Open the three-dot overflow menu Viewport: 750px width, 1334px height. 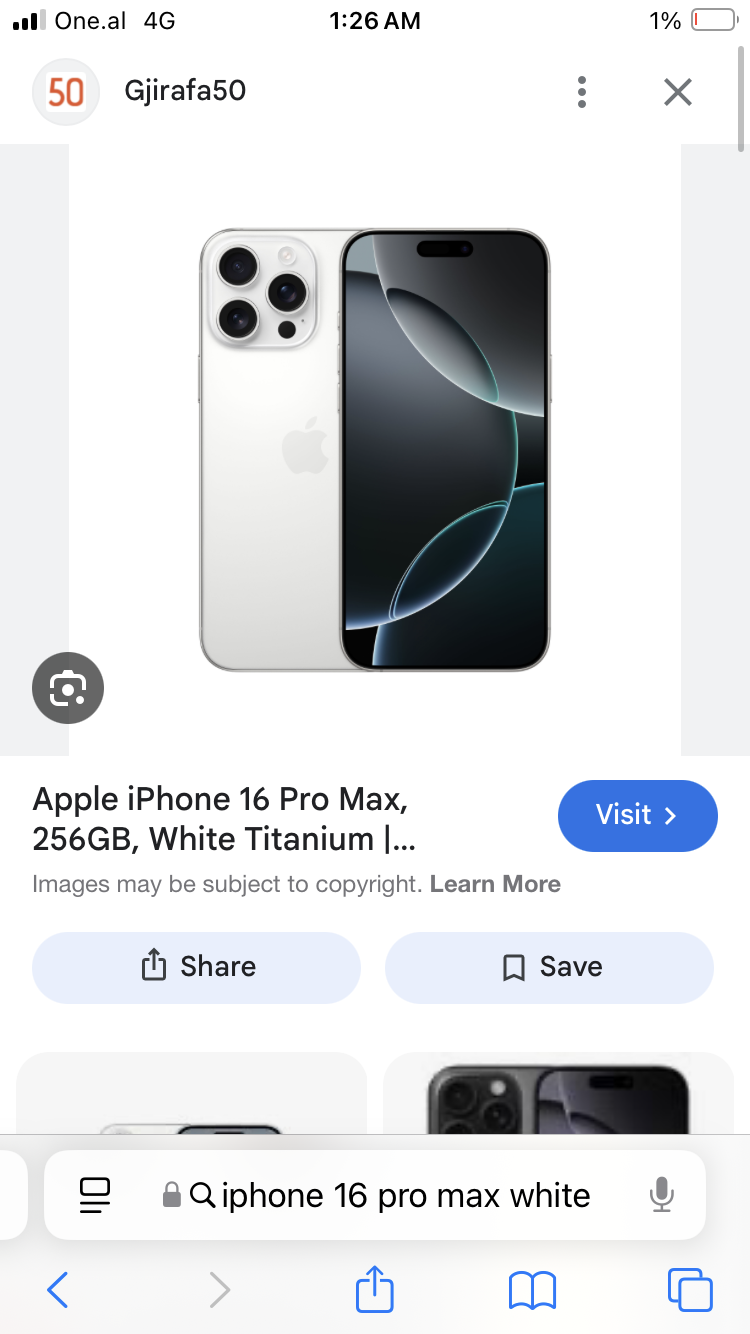click(581, 92)
